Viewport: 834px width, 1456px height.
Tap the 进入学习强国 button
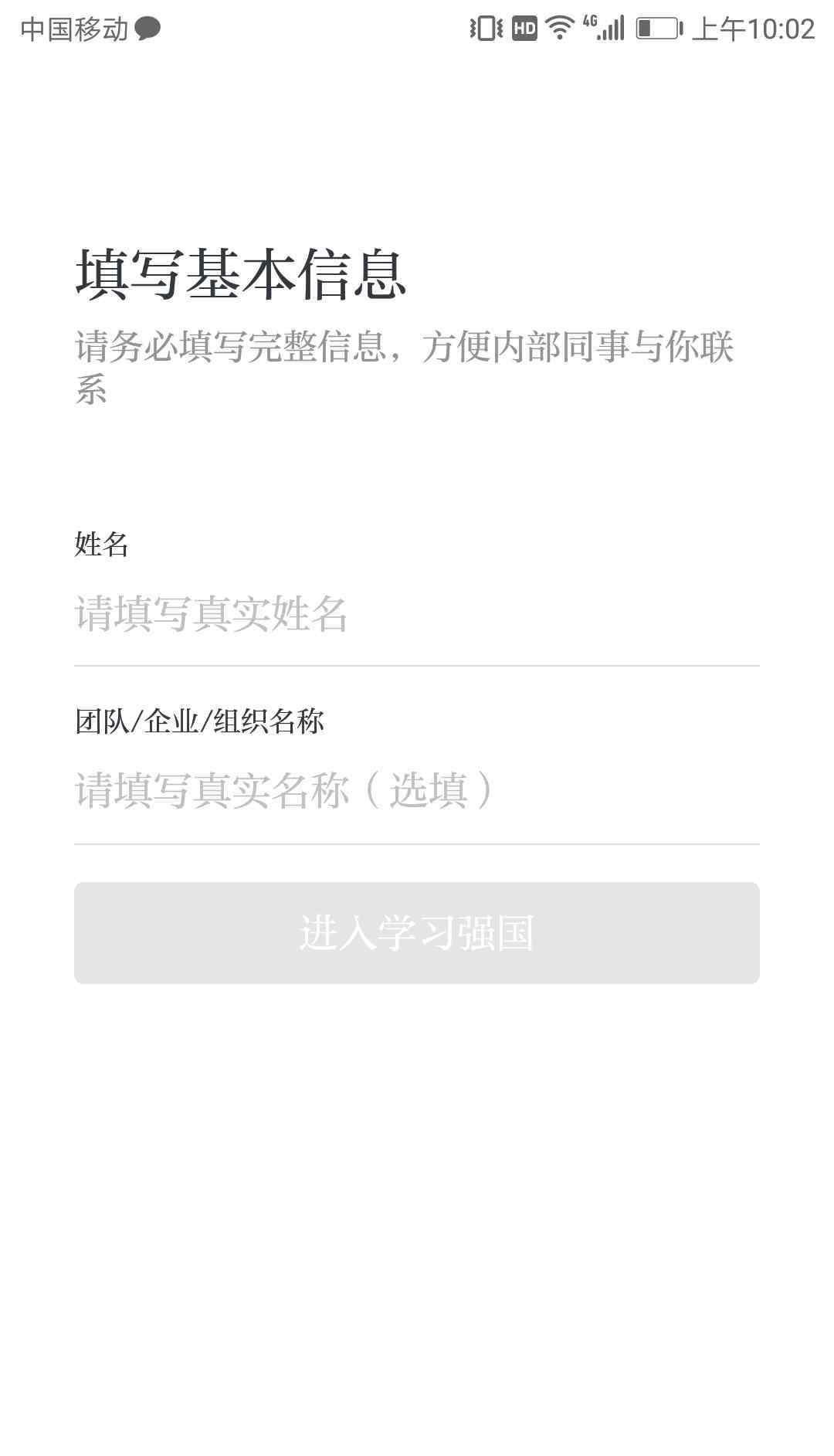coord(417,933)
